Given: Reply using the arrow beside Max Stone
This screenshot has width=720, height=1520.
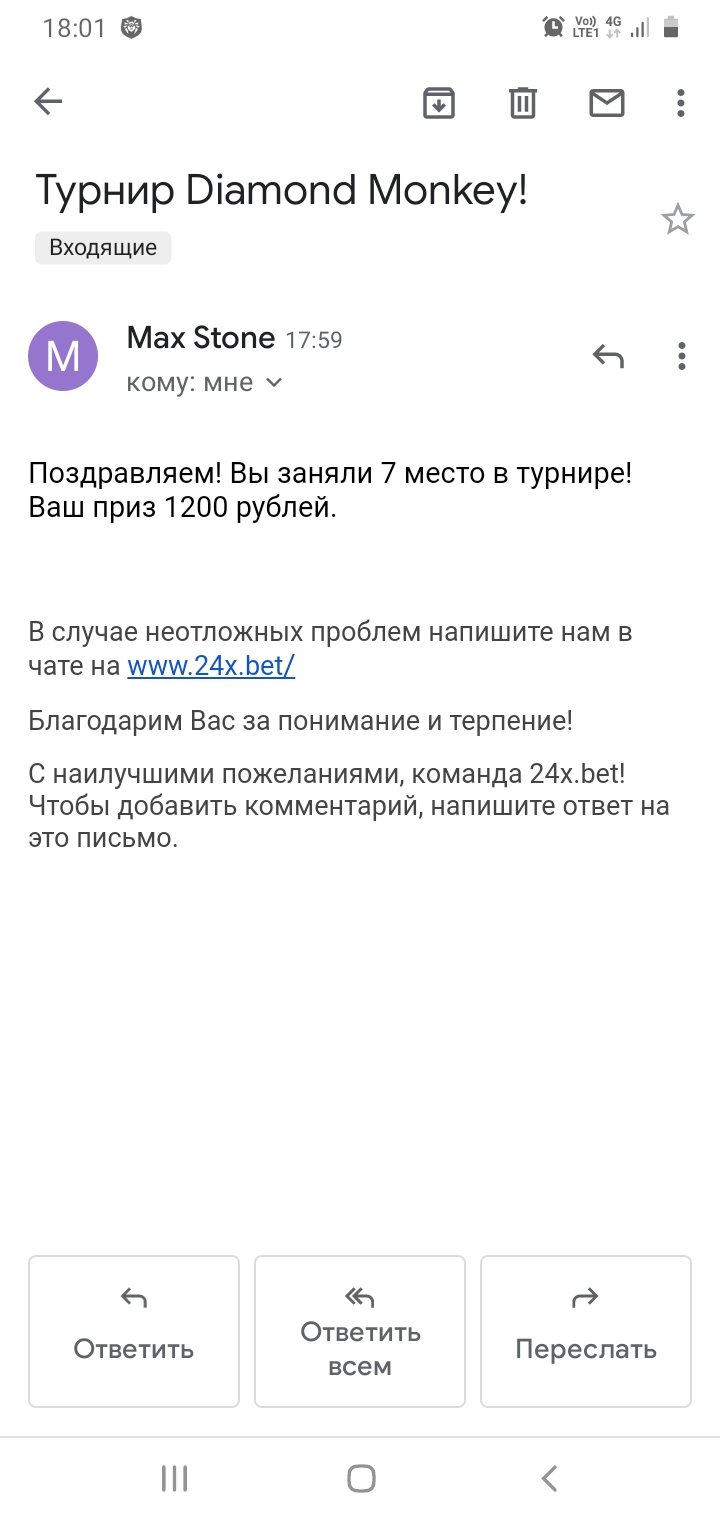Looking at the screenshot, I should pos(608,356).
